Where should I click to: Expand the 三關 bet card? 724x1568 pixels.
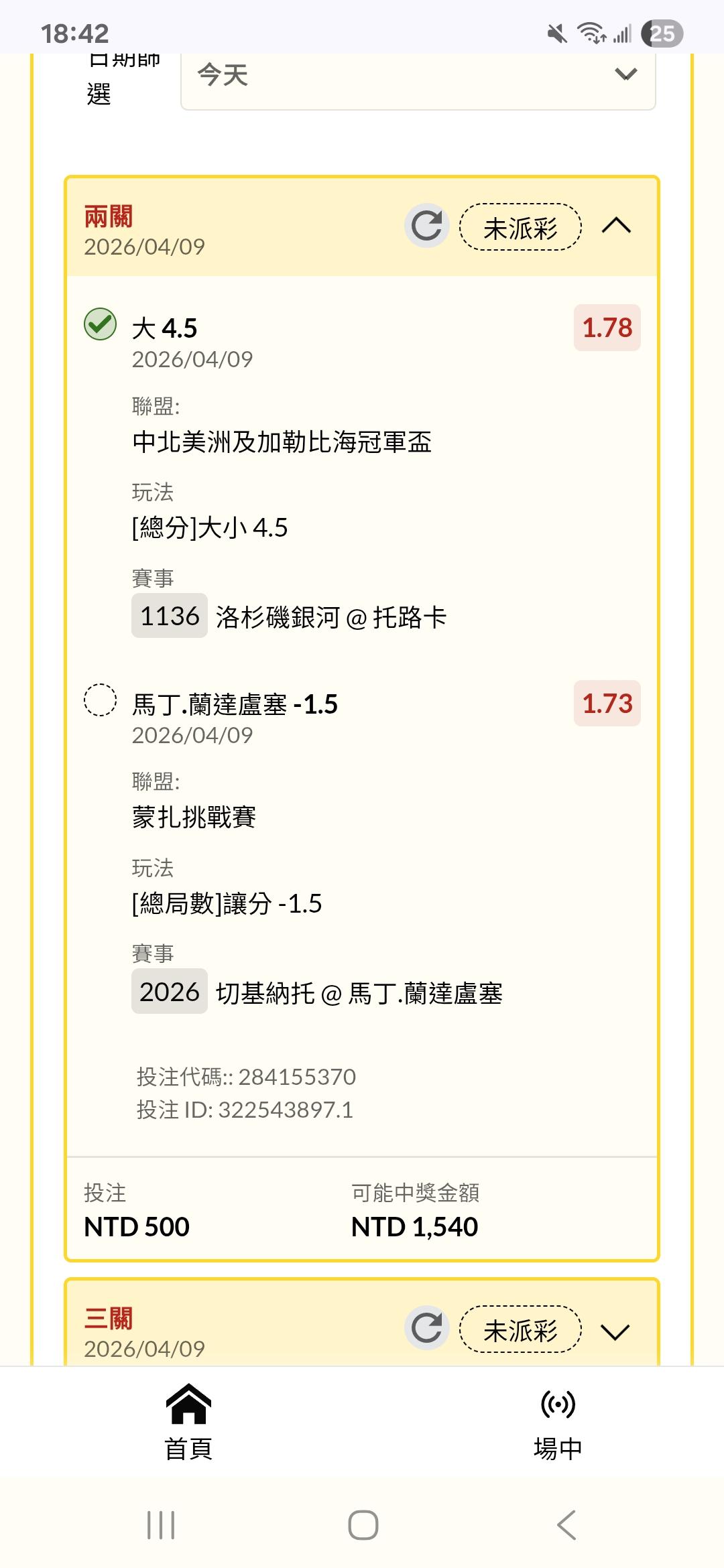click(615, 1331)
